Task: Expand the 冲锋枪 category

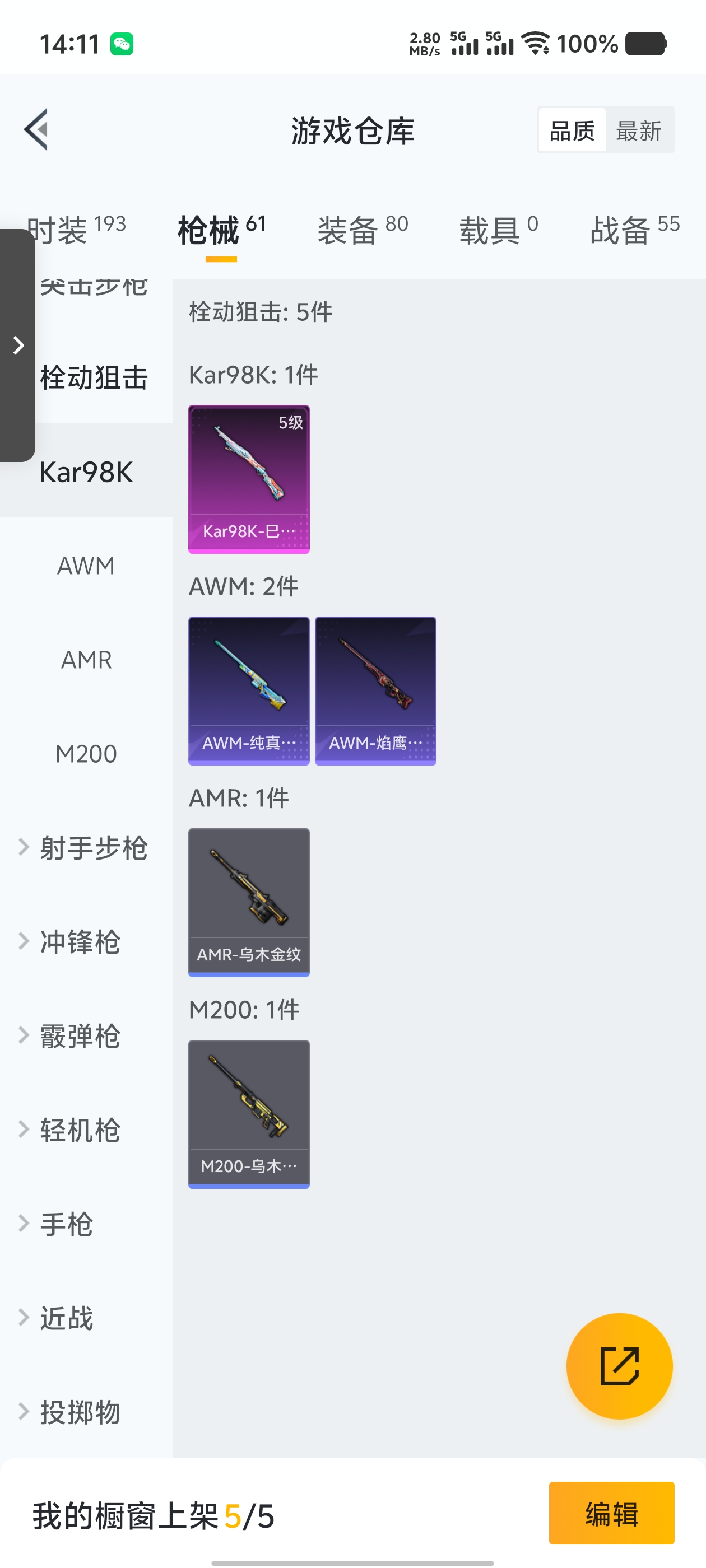Action: [x=79, y=942]
